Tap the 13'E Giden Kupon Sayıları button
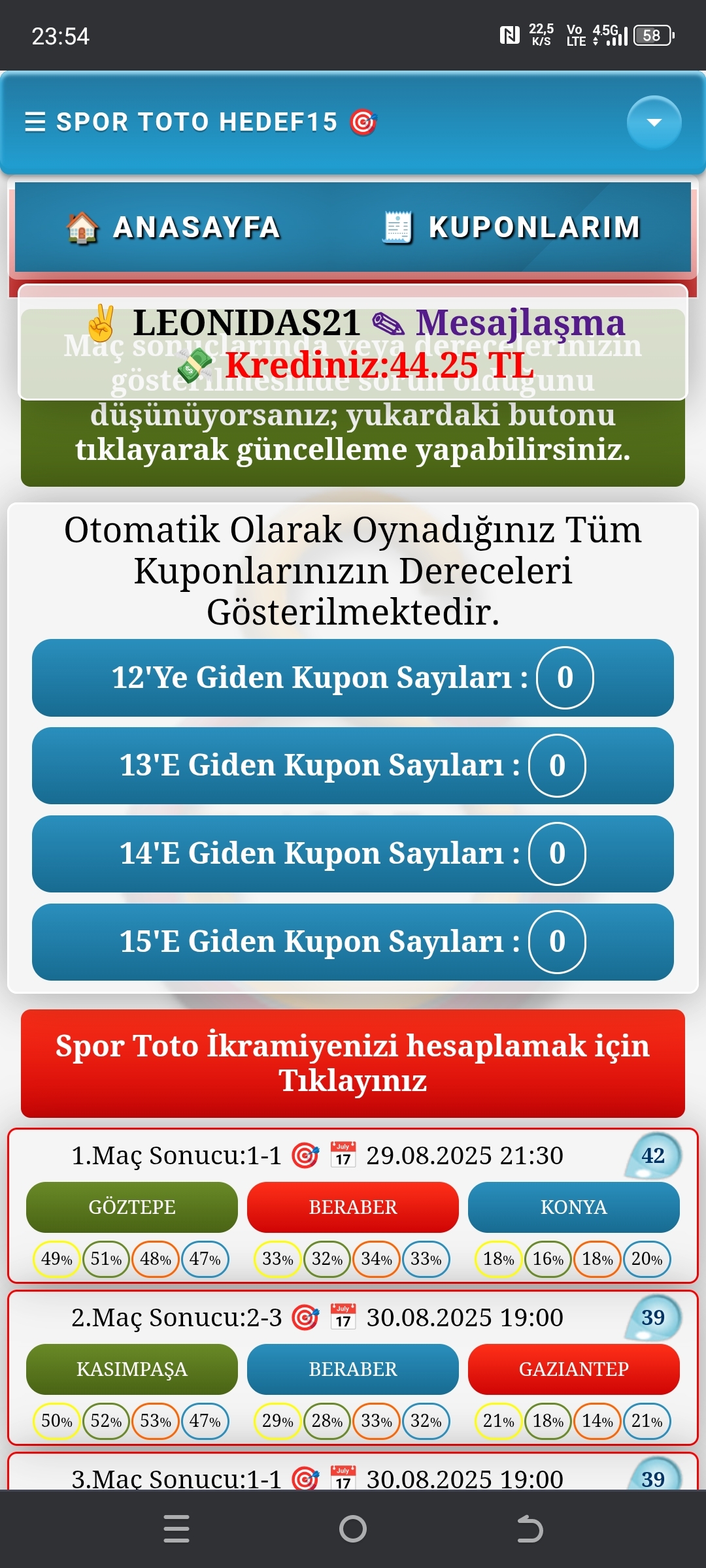 [353, 766]
